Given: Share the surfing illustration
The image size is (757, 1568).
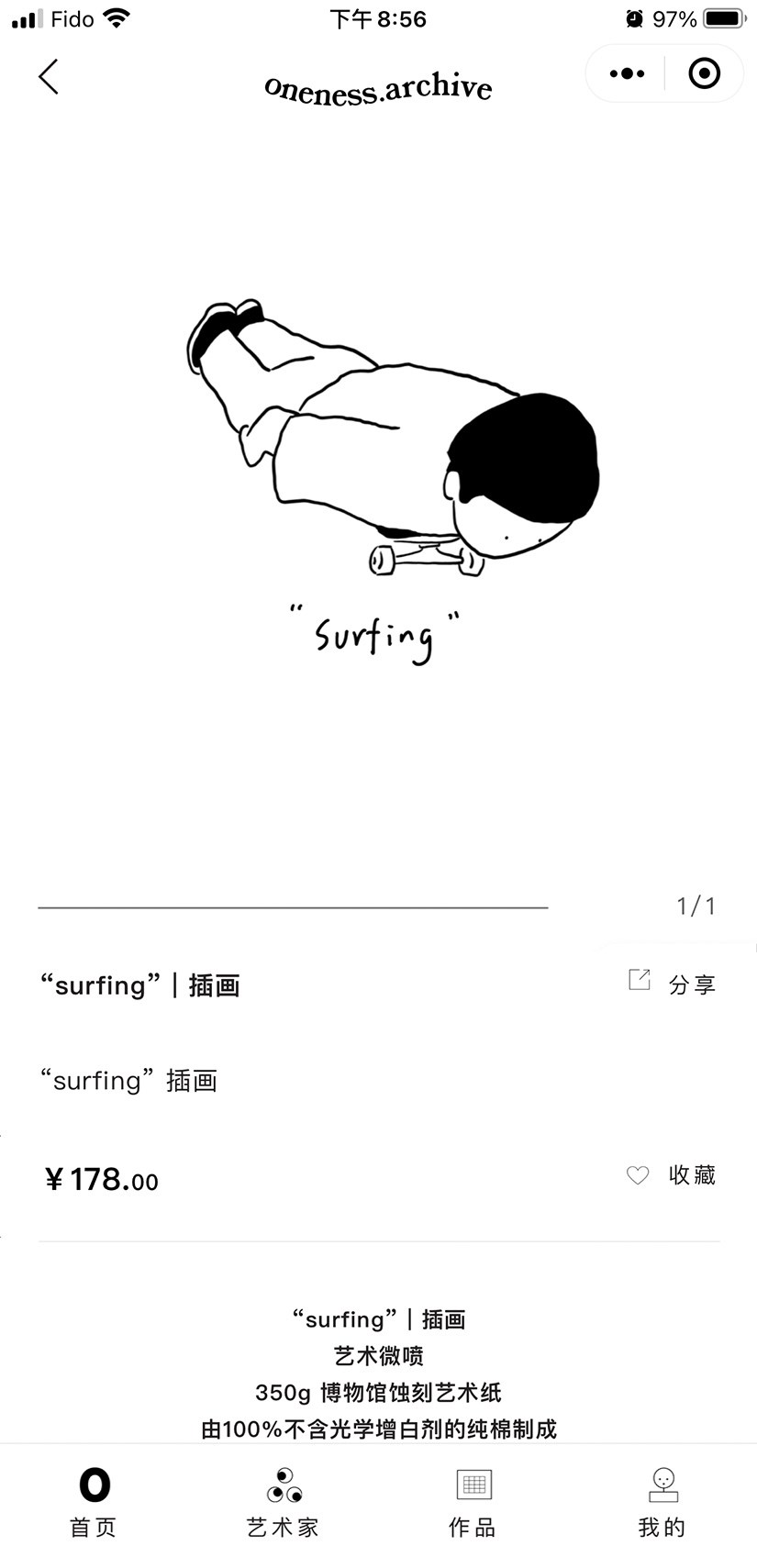Looking at the screenshot, I should (673, 984).
